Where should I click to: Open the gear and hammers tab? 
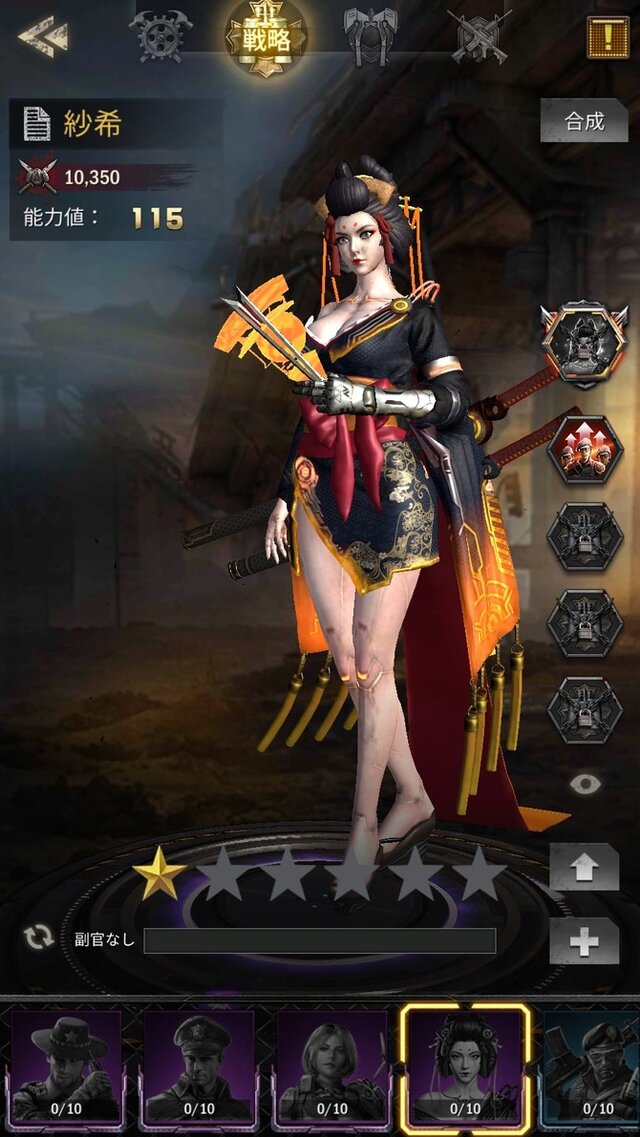pyautogui.click(x=160, y=35)
